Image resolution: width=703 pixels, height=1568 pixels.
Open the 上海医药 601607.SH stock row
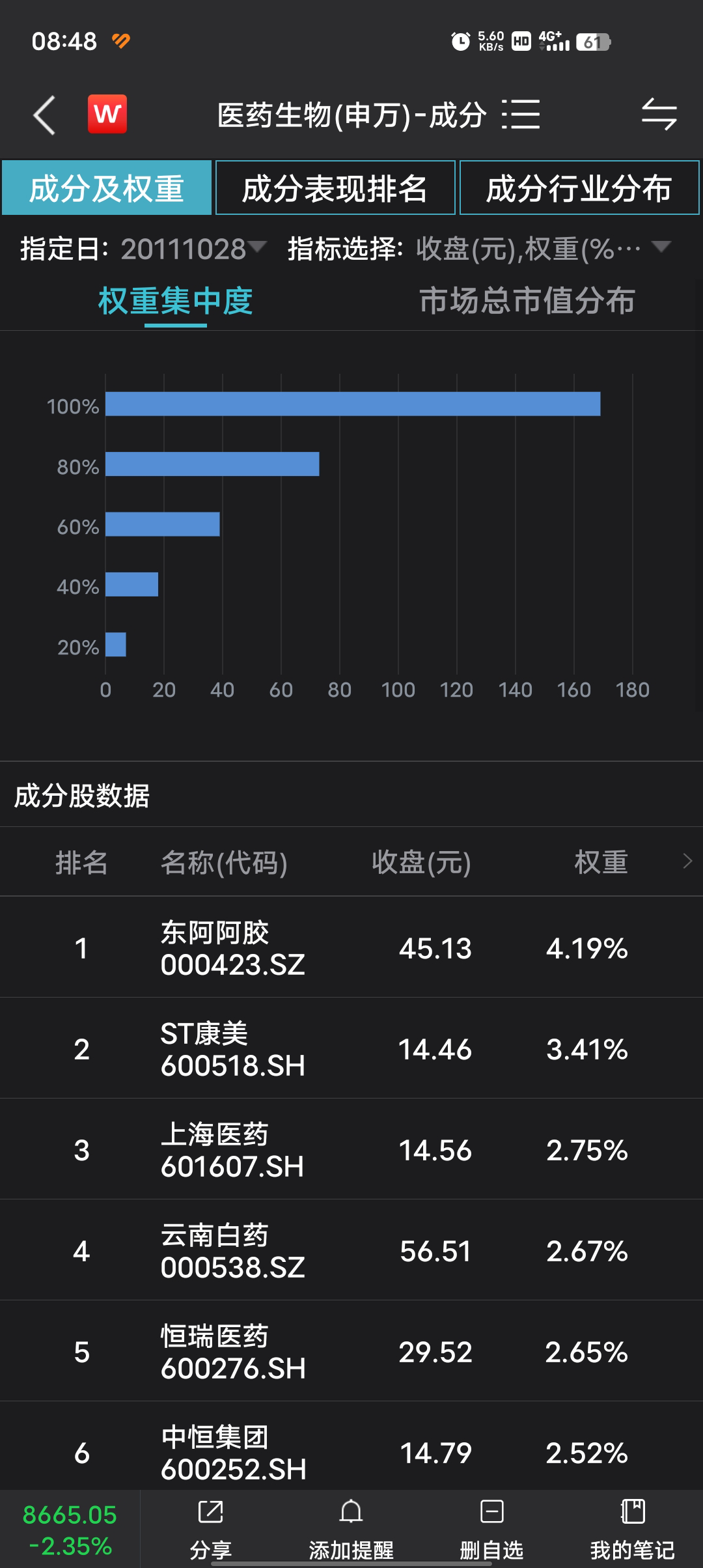pyautogui.click(x=351, y=1149)
